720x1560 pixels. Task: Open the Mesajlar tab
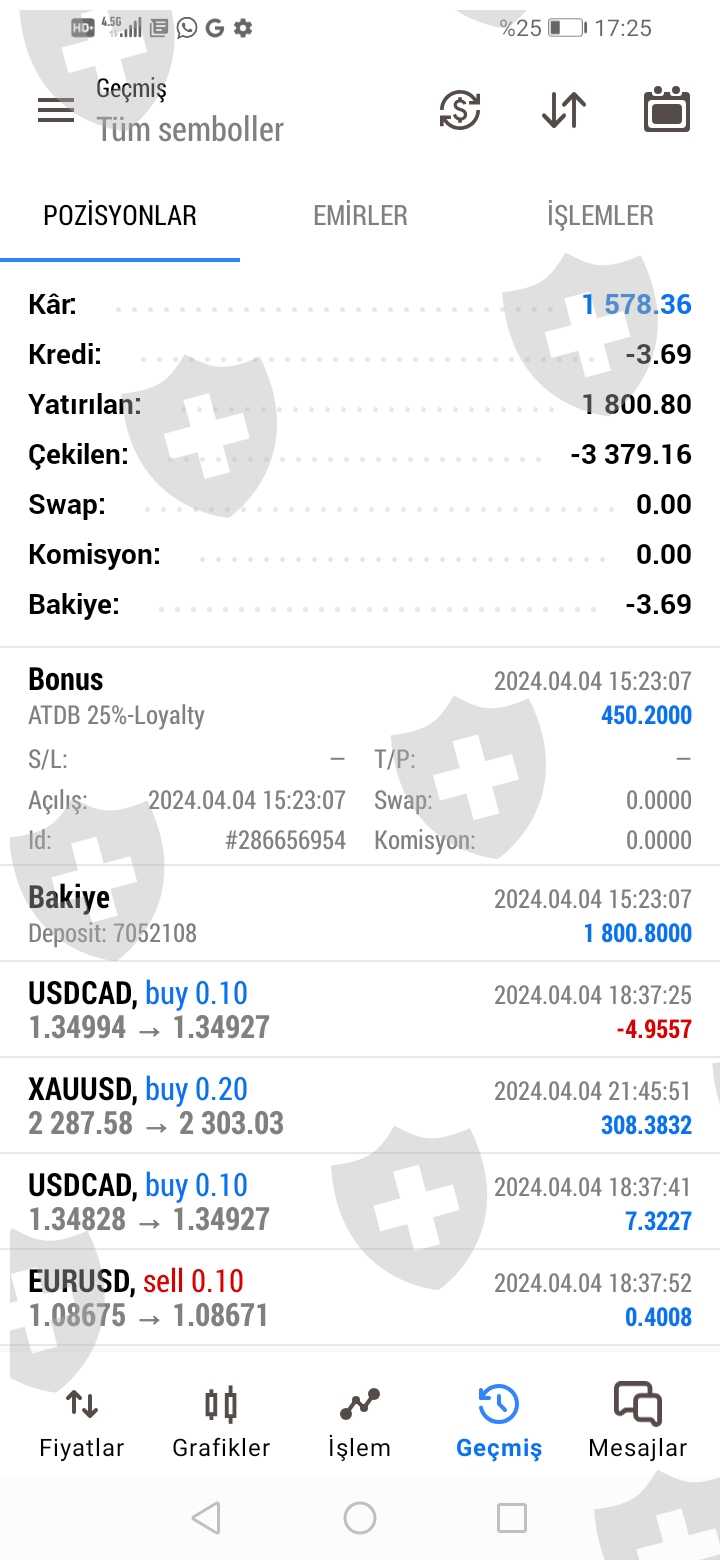pos(638,1422)
